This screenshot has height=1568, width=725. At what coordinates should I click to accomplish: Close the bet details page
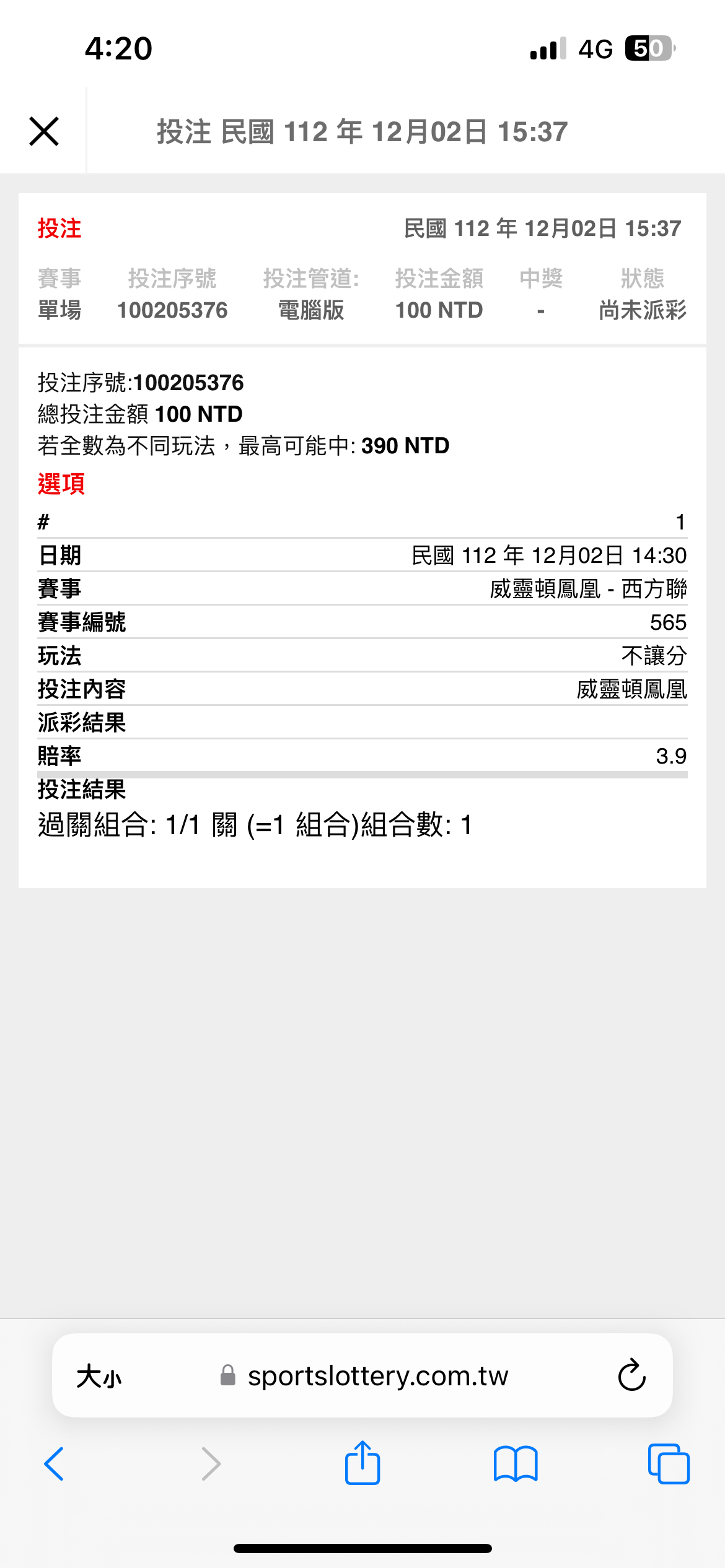pyautogui.click(x=44, y=131)
